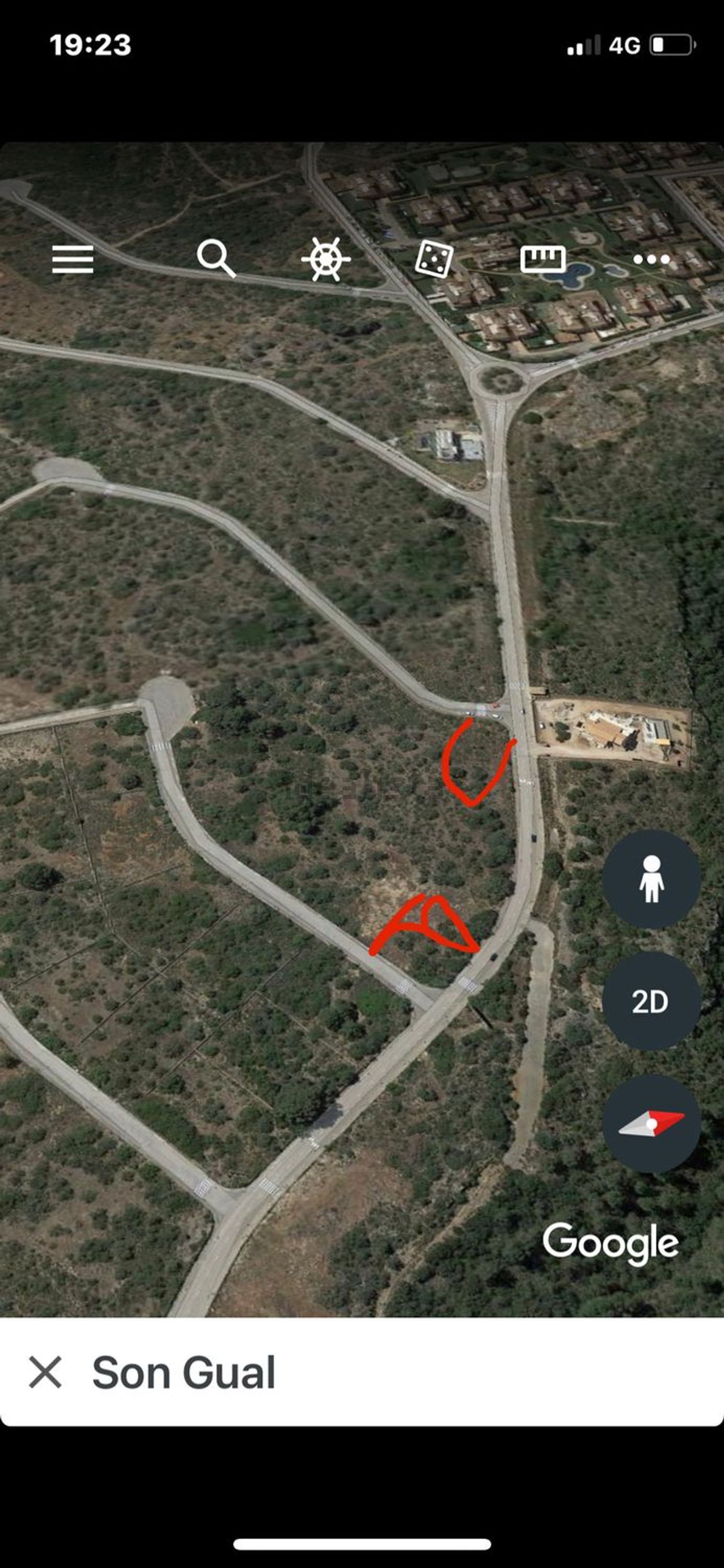Image resolution: width=724 pixels, height=1568 pixels.
Task: Enter Street View with the pegman button
Action: click(651, 879)
